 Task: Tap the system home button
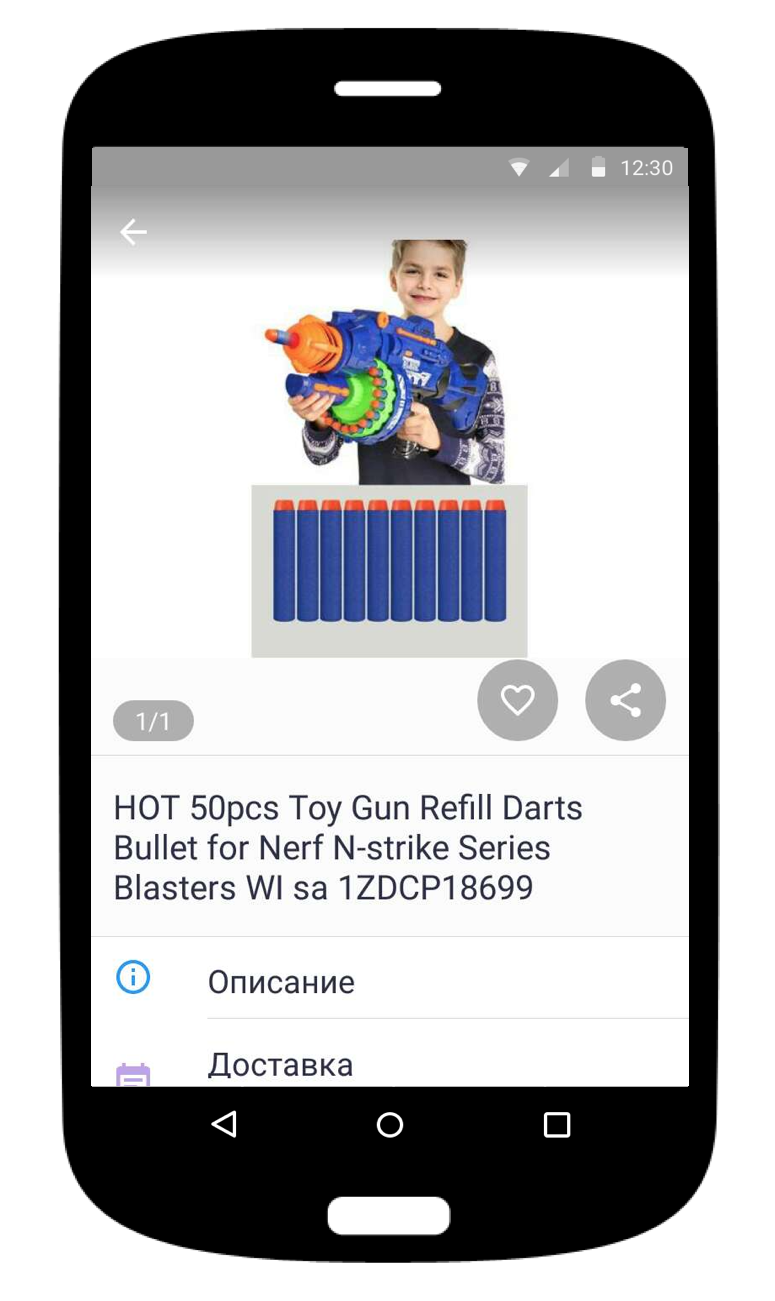click(x=389, y=1125)
